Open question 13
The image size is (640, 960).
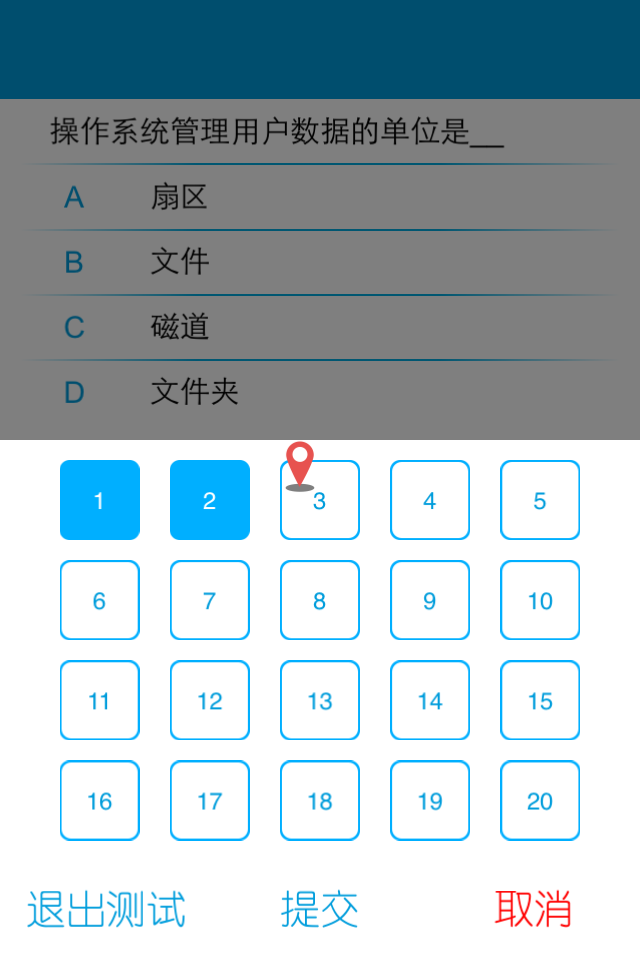(x=320, y=700)
